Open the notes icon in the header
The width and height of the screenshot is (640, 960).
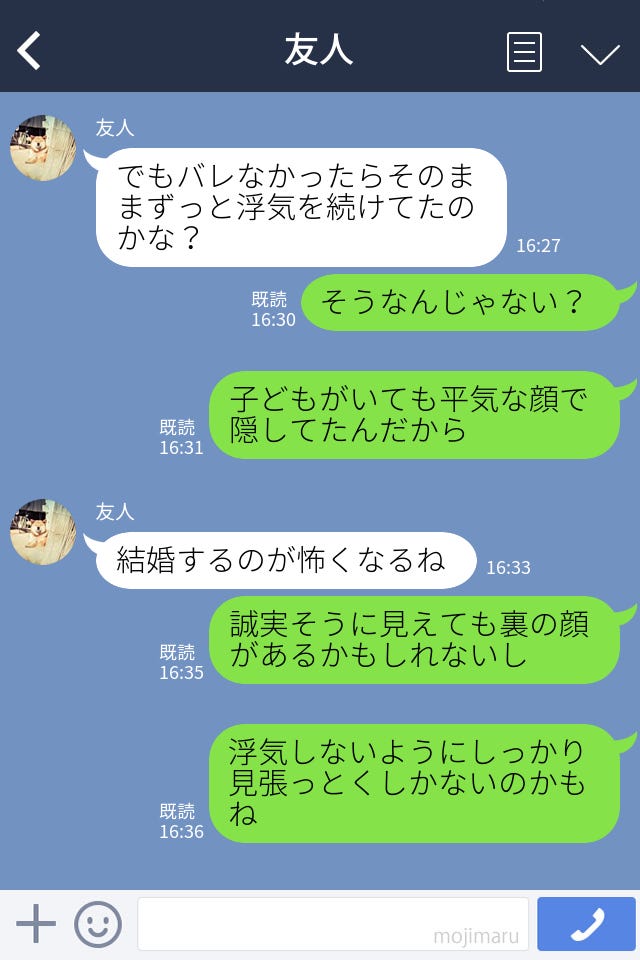[524, 52]
